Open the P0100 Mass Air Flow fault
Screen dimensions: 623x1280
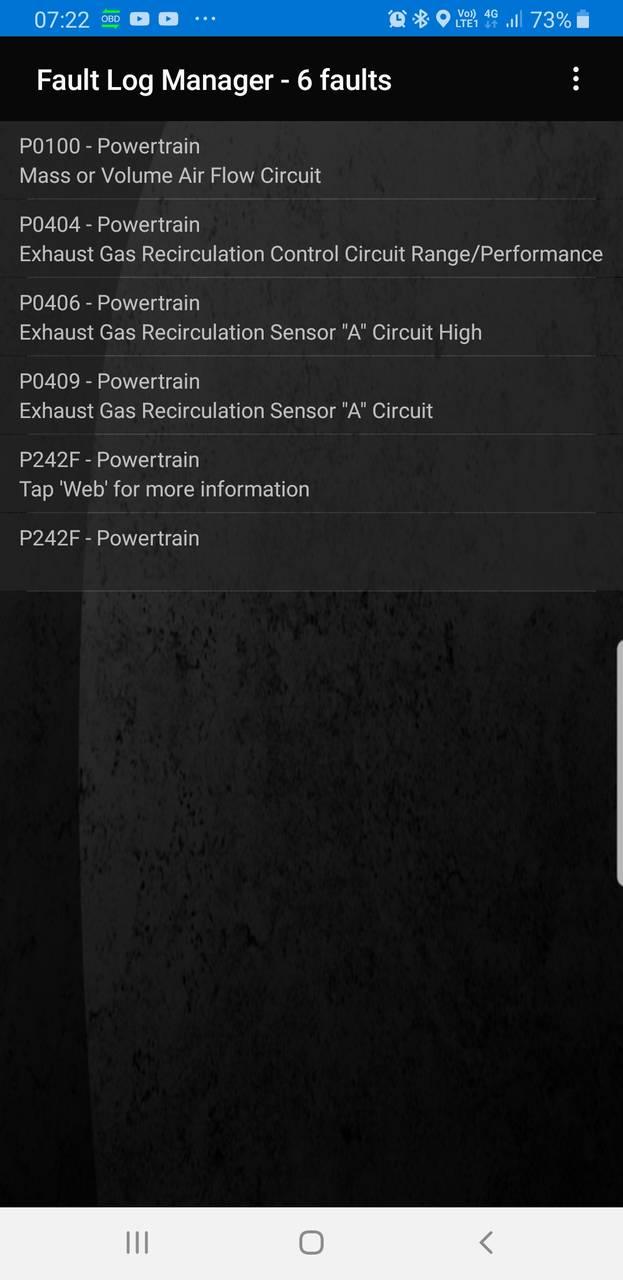point(311,160)
